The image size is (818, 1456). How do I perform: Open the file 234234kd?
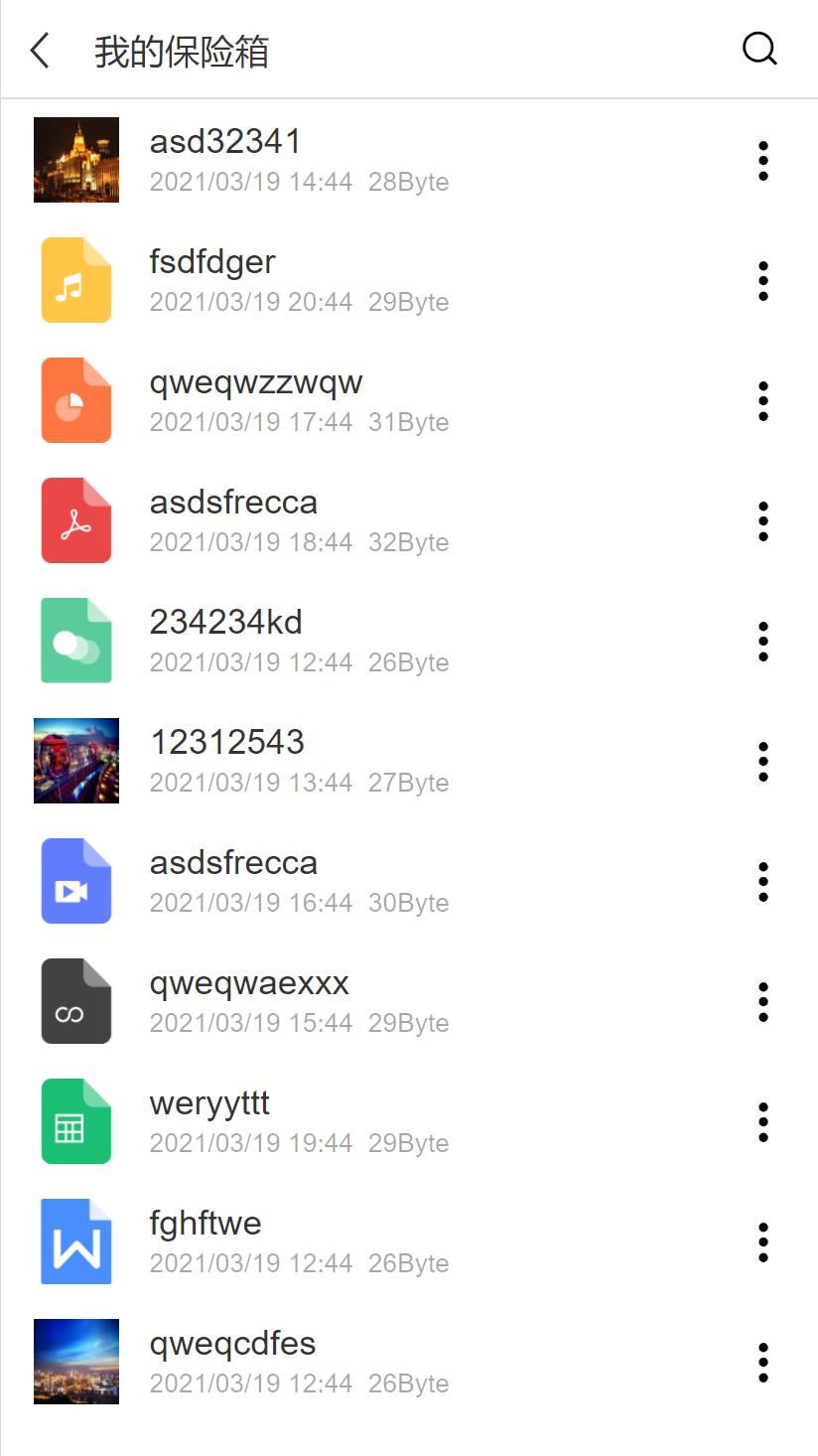tap(409, 641)
